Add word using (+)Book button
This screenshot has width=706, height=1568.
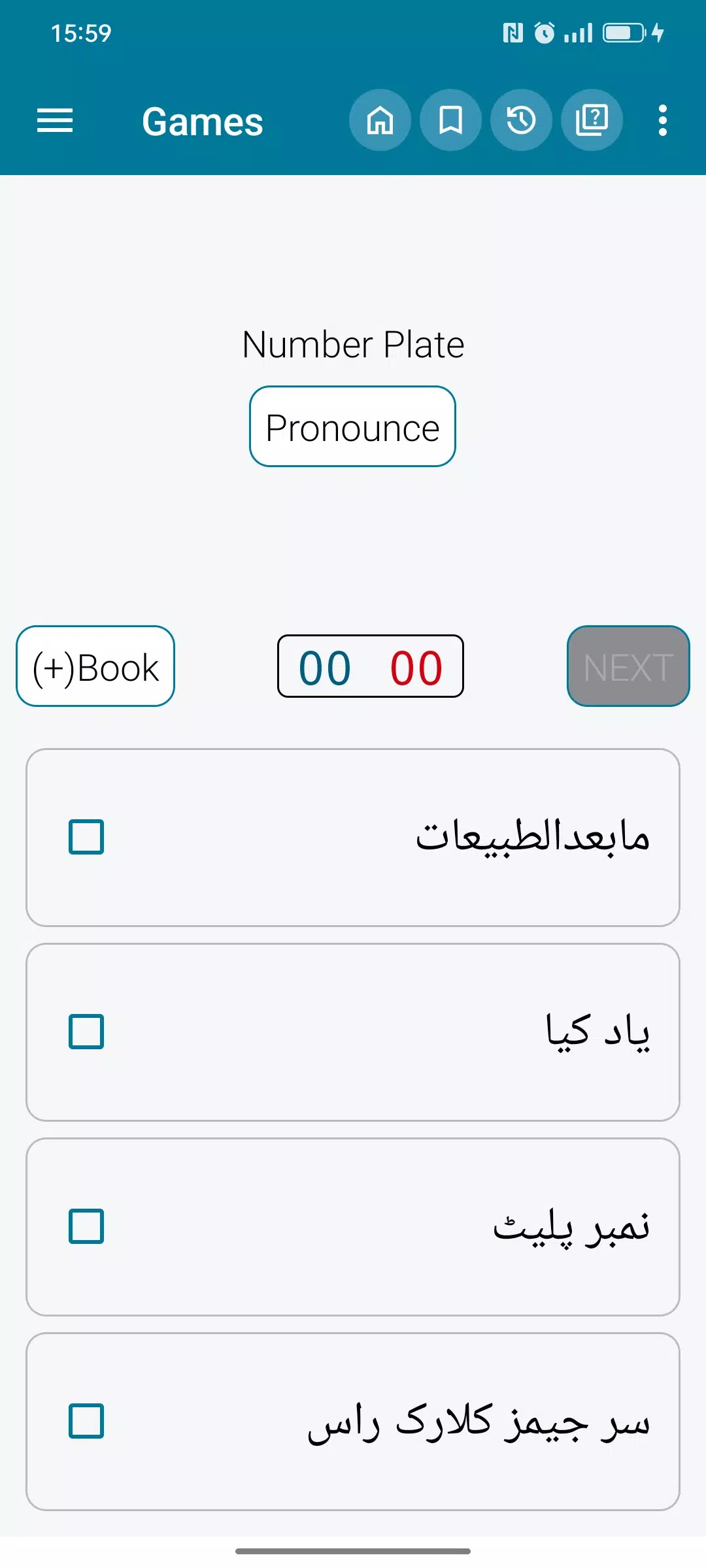(x=95, y=666)
